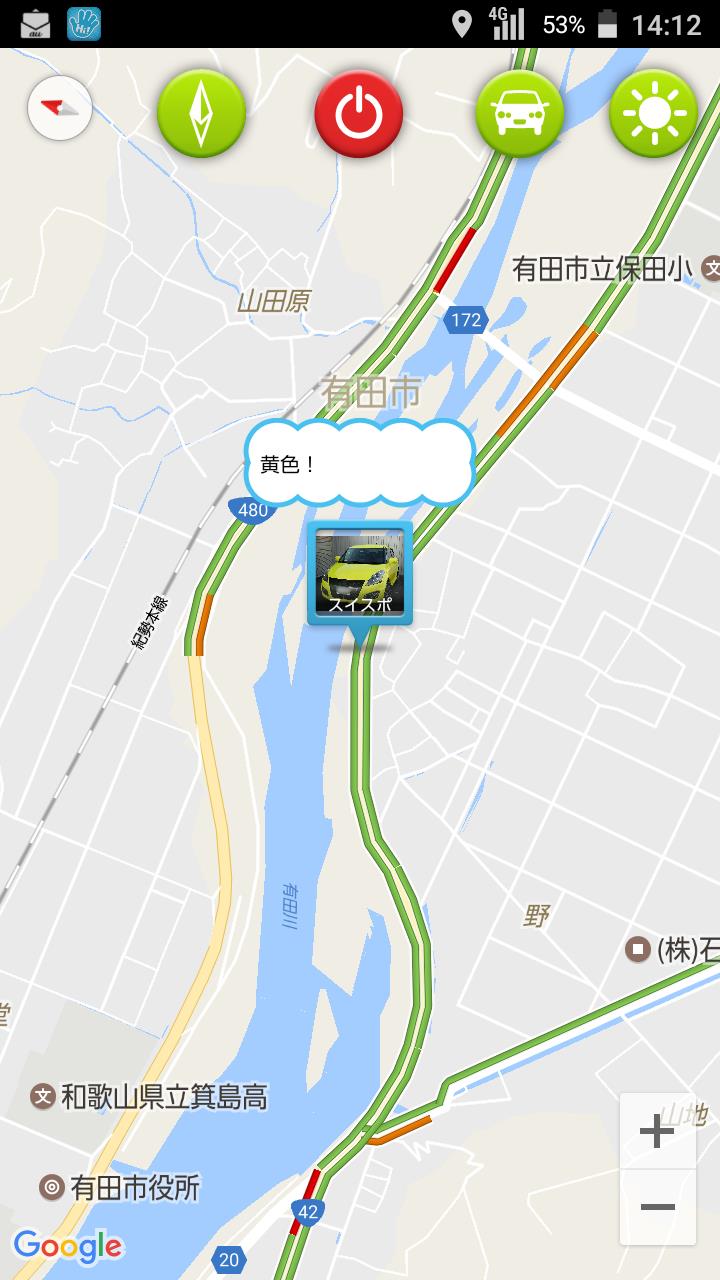This screenshot has width=720, height=1280.
Task: Tap the 黄色！ speech bubble
Action: (358, 463)
